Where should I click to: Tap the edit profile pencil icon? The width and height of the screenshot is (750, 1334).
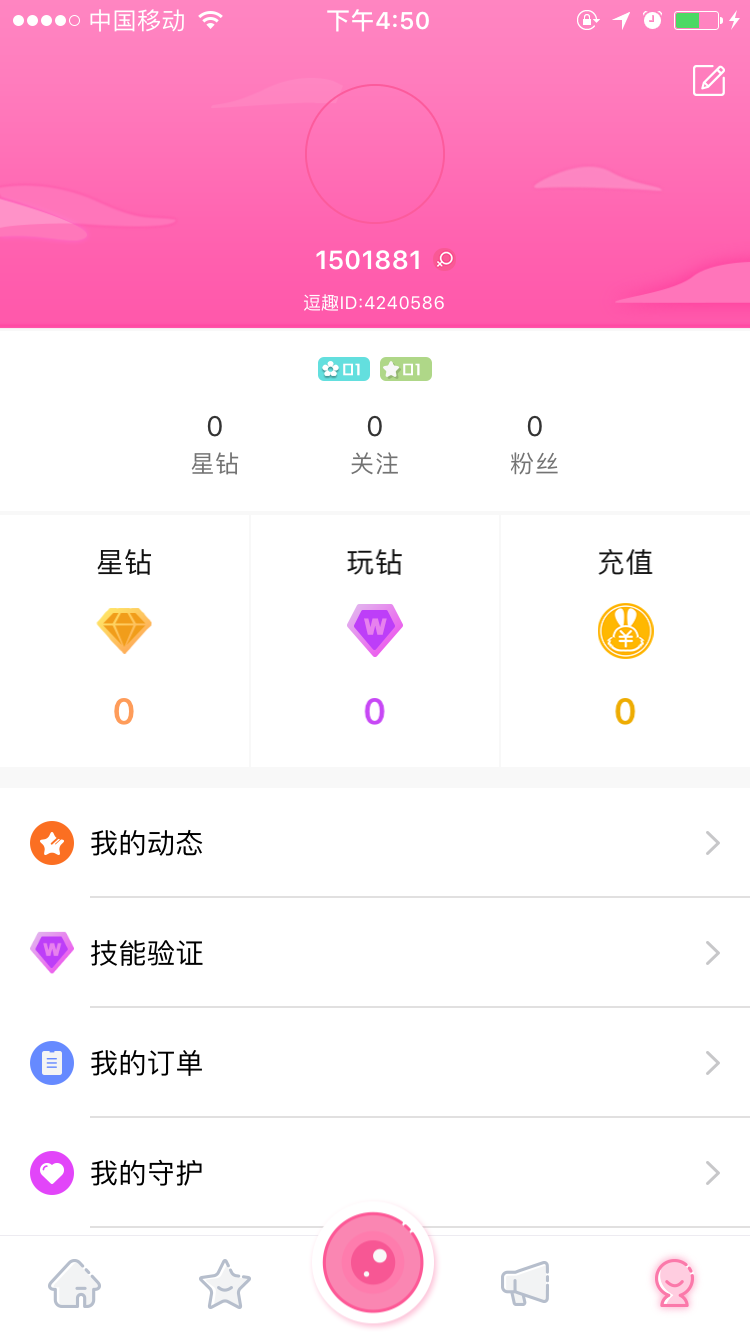pos(709,80)
